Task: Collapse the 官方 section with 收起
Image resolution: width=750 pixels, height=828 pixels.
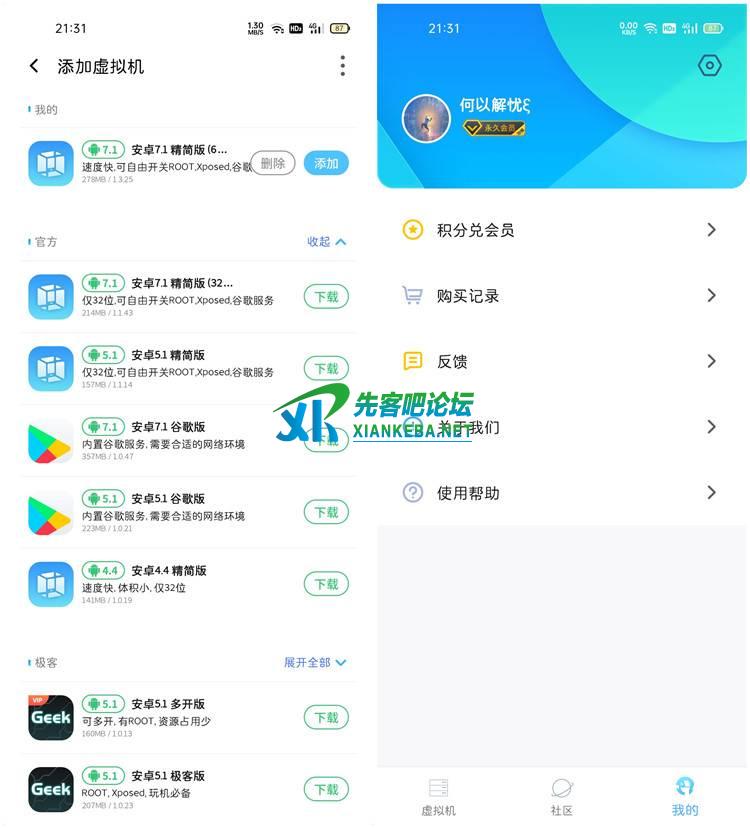Action: coord(326,242)
